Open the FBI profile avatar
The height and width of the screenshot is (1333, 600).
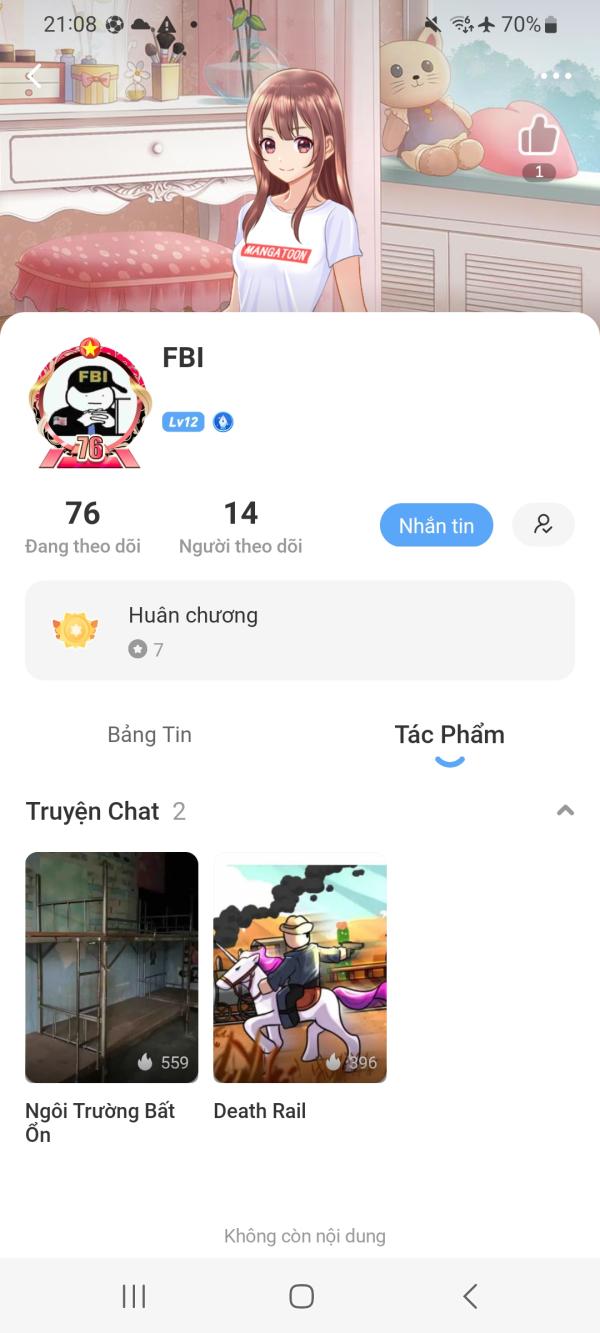90,405
